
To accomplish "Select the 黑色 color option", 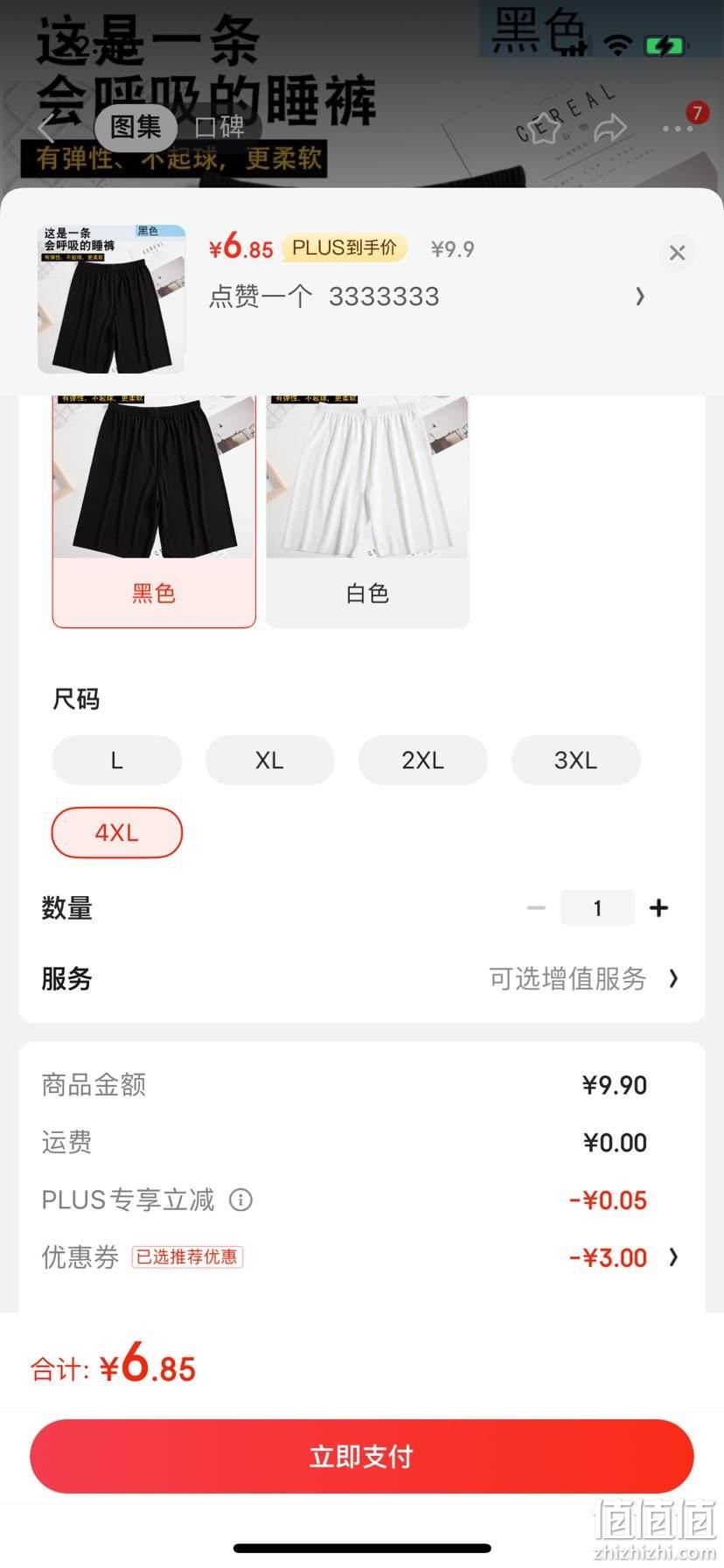I will 154,511.
